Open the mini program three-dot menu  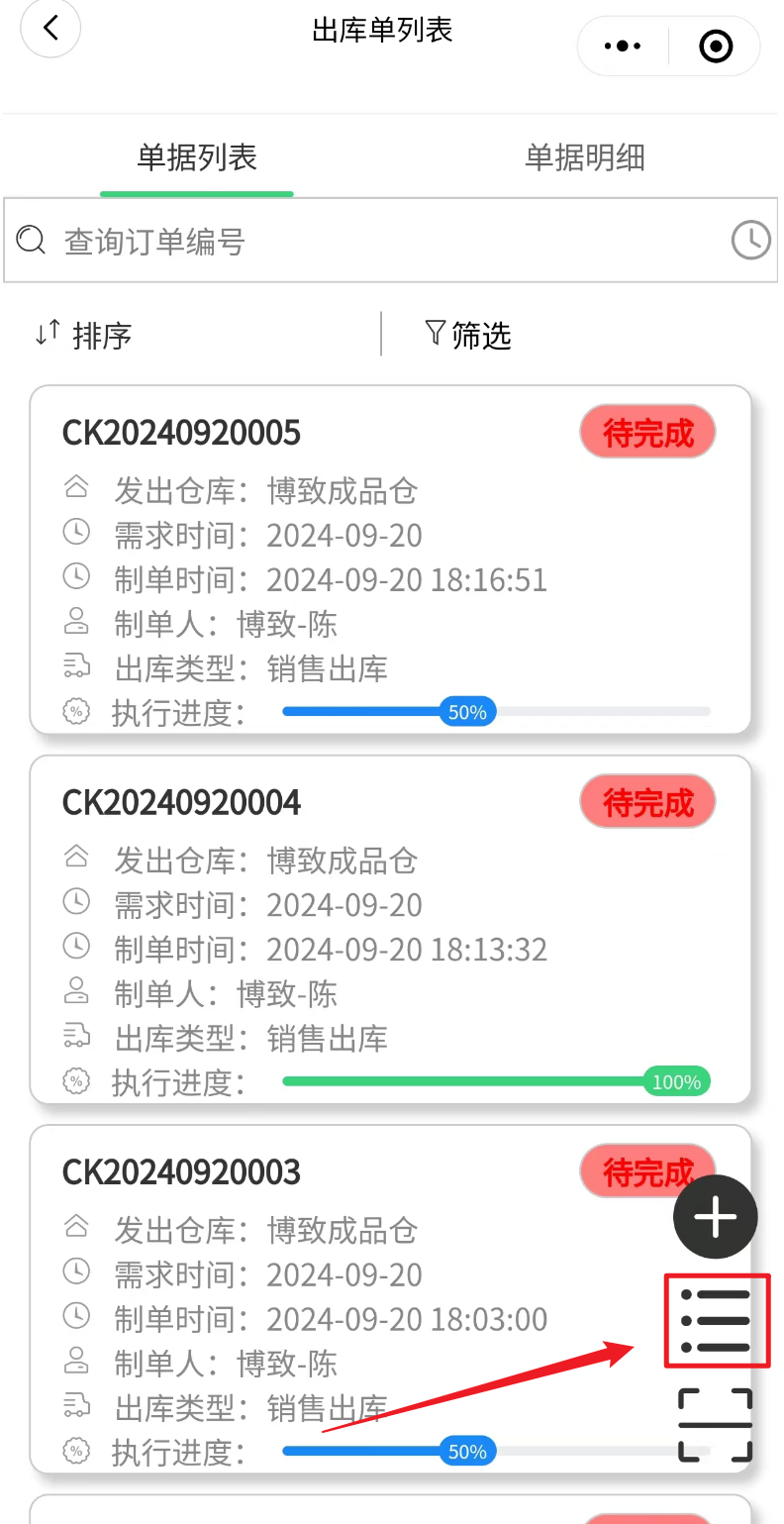pos(623,46)
